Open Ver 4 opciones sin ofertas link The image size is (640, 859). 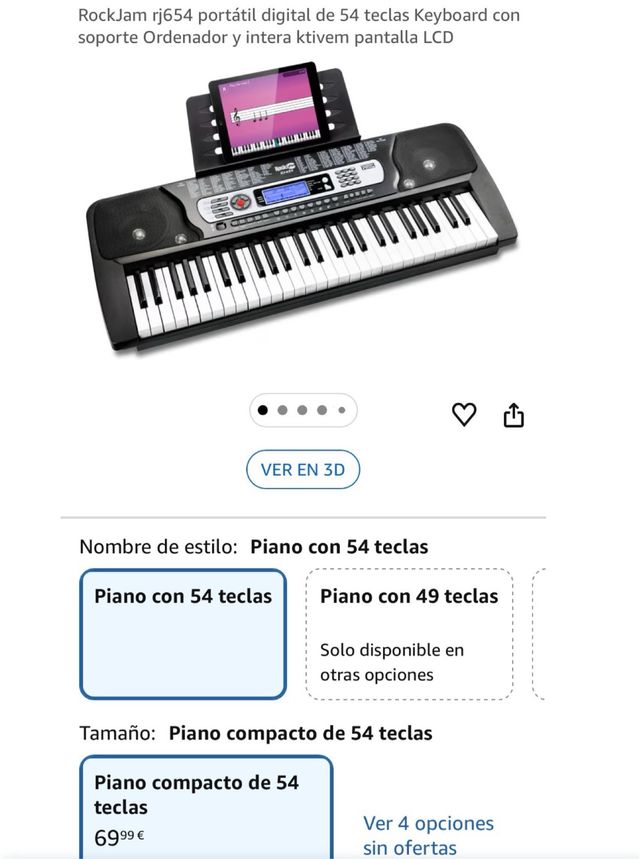coord(428,835)
